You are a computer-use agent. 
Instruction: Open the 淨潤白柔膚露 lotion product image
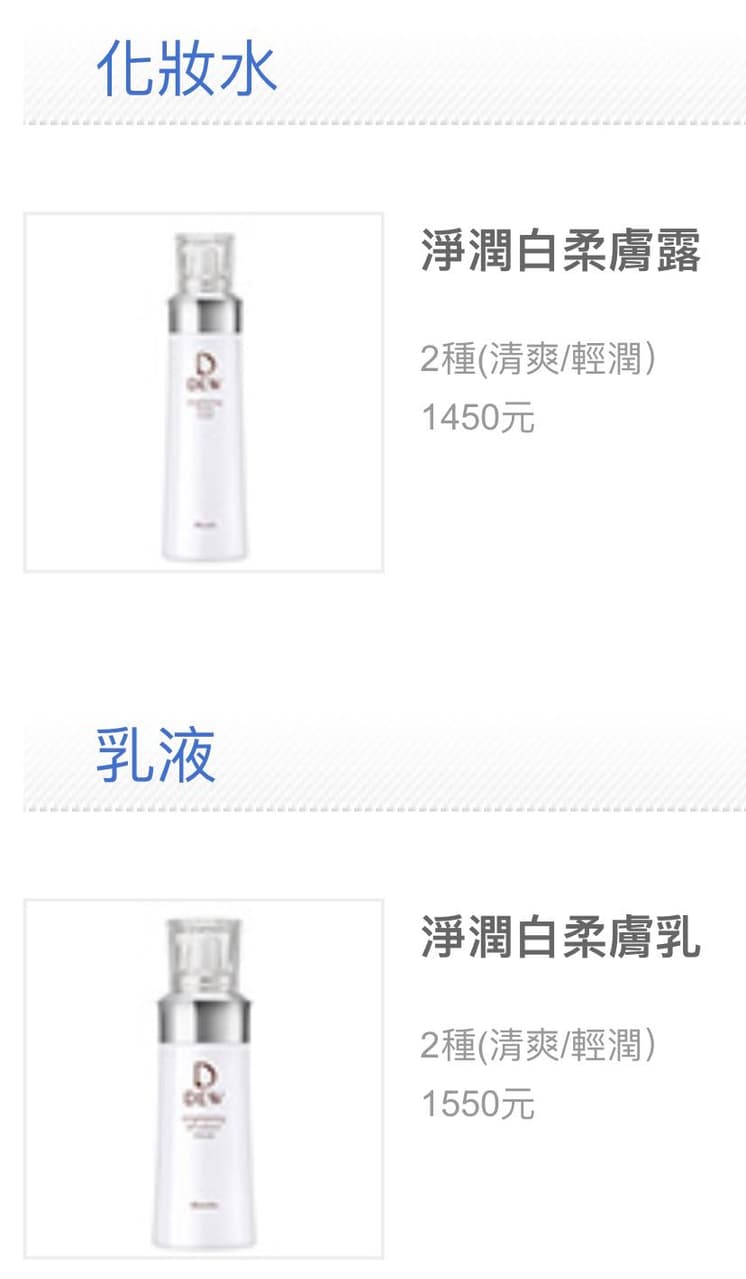point(204,393)
